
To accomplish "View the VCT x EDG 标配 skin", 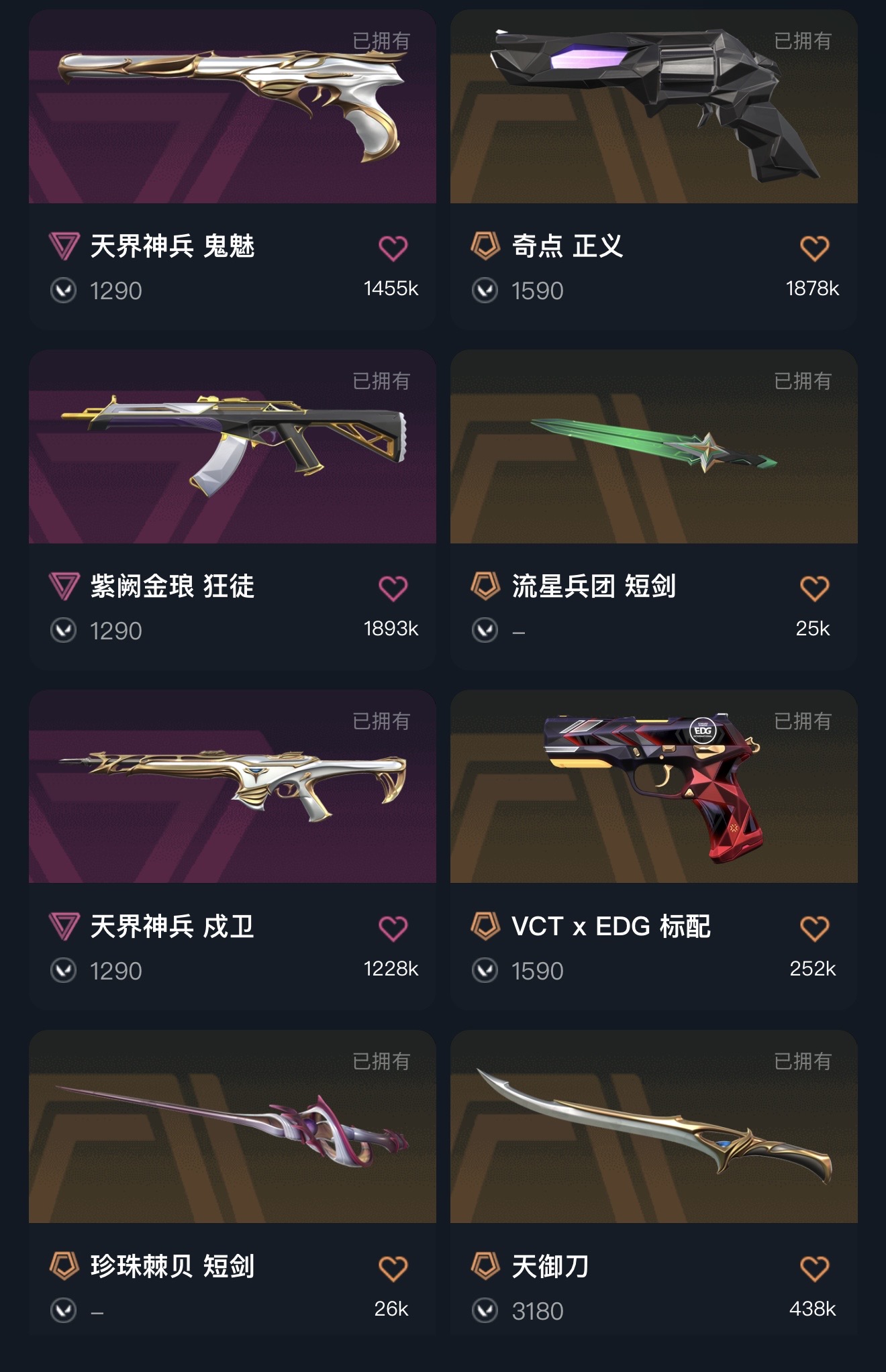I will (x=654, y=849).
